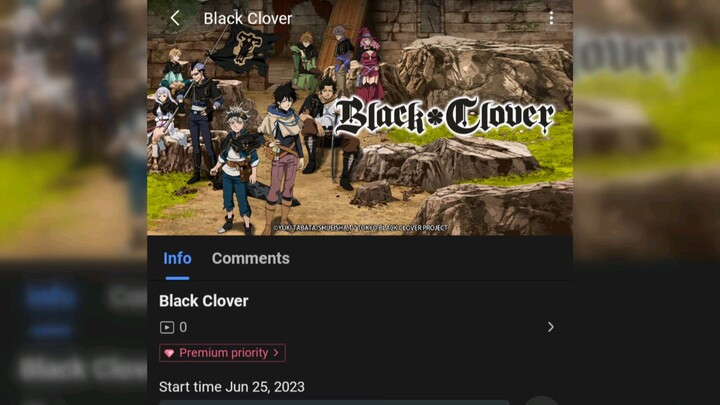The height and width of the screenshot is (405, 720).
Task: Go back from Black Clover page
Action: tap(175, 18)
